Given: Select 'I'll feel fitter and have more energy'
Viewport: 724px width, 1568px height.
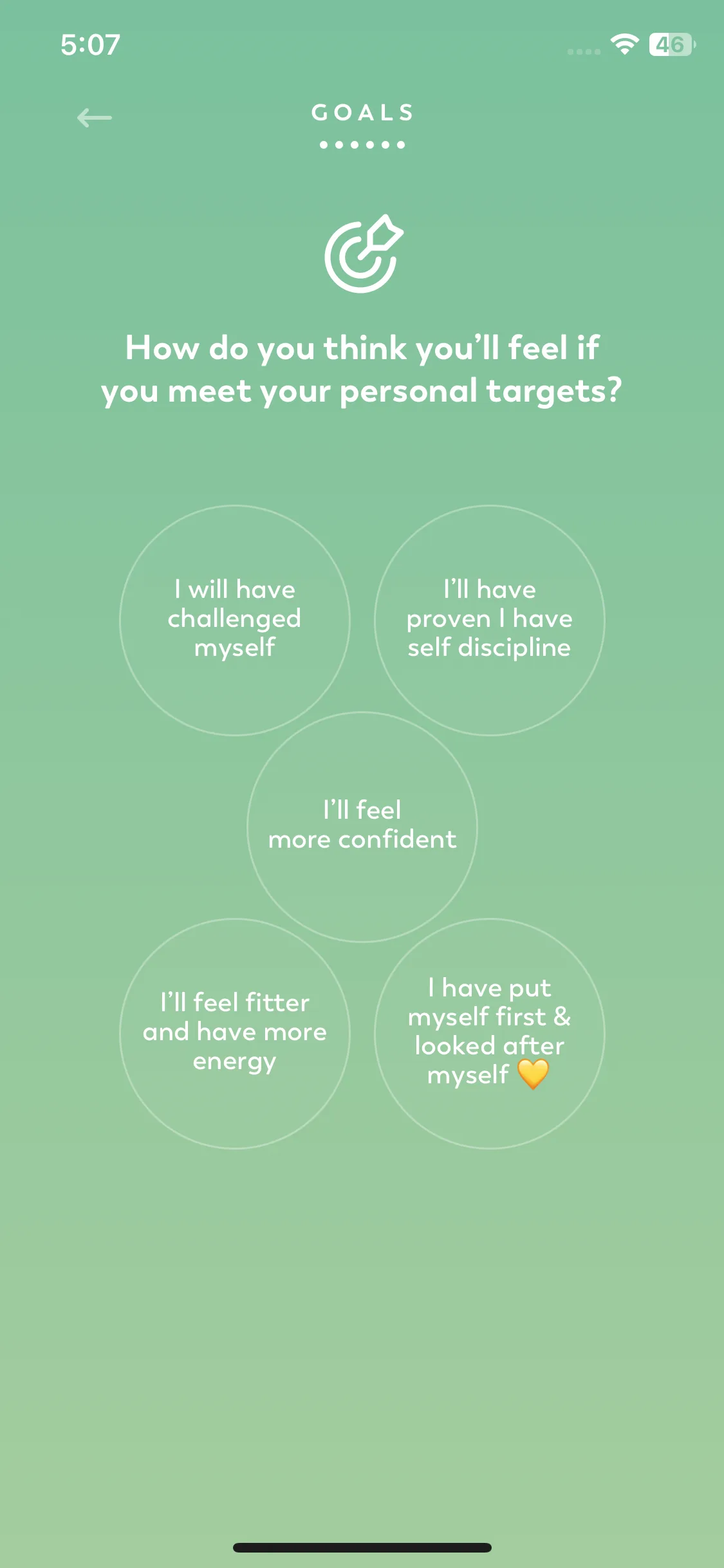Looking at the screenshot, I should (235, 1033).
